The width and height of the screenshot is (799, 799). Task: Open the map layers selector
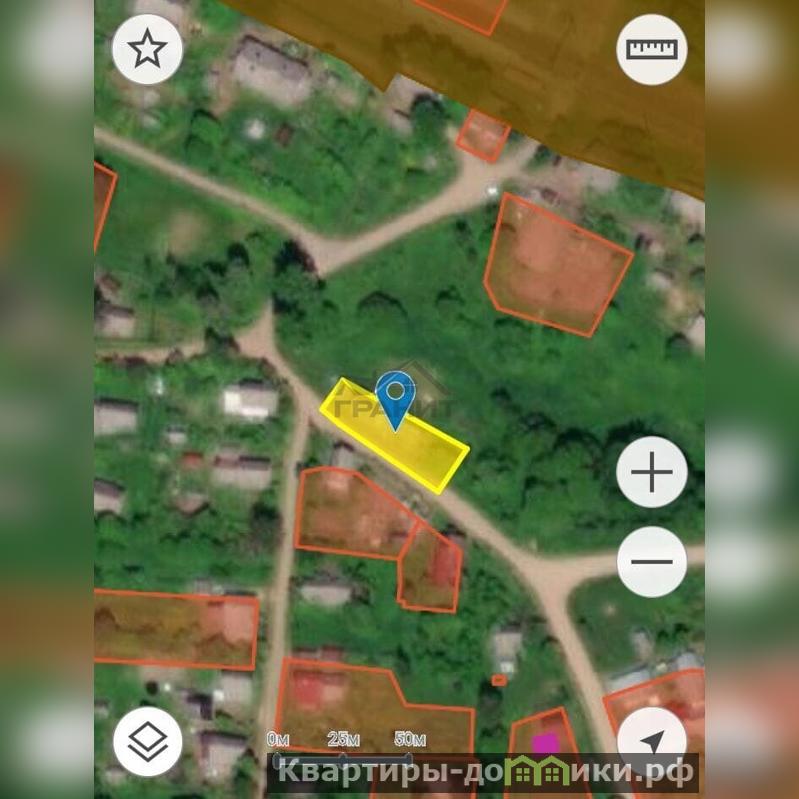(x=147, y=741)
